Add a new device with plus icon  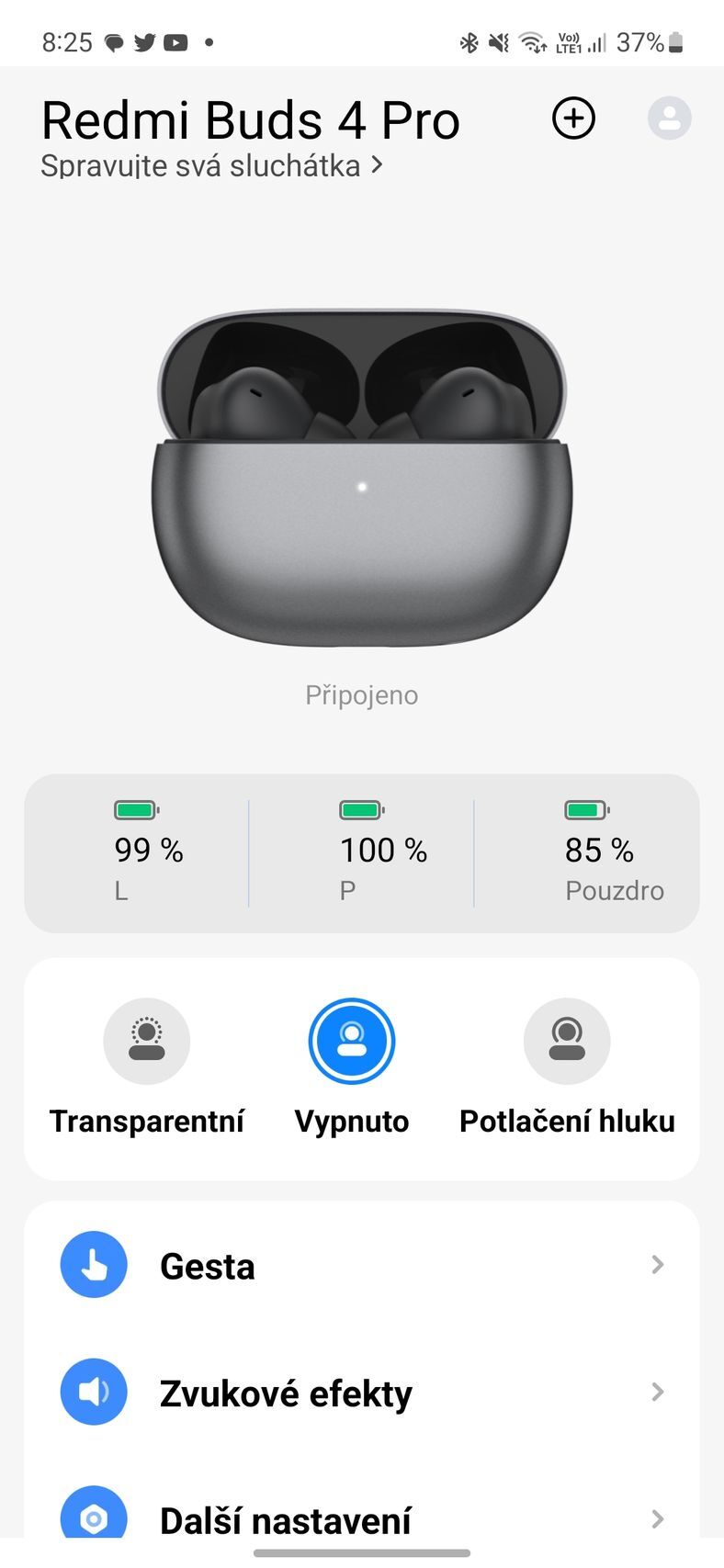point(573,118)
